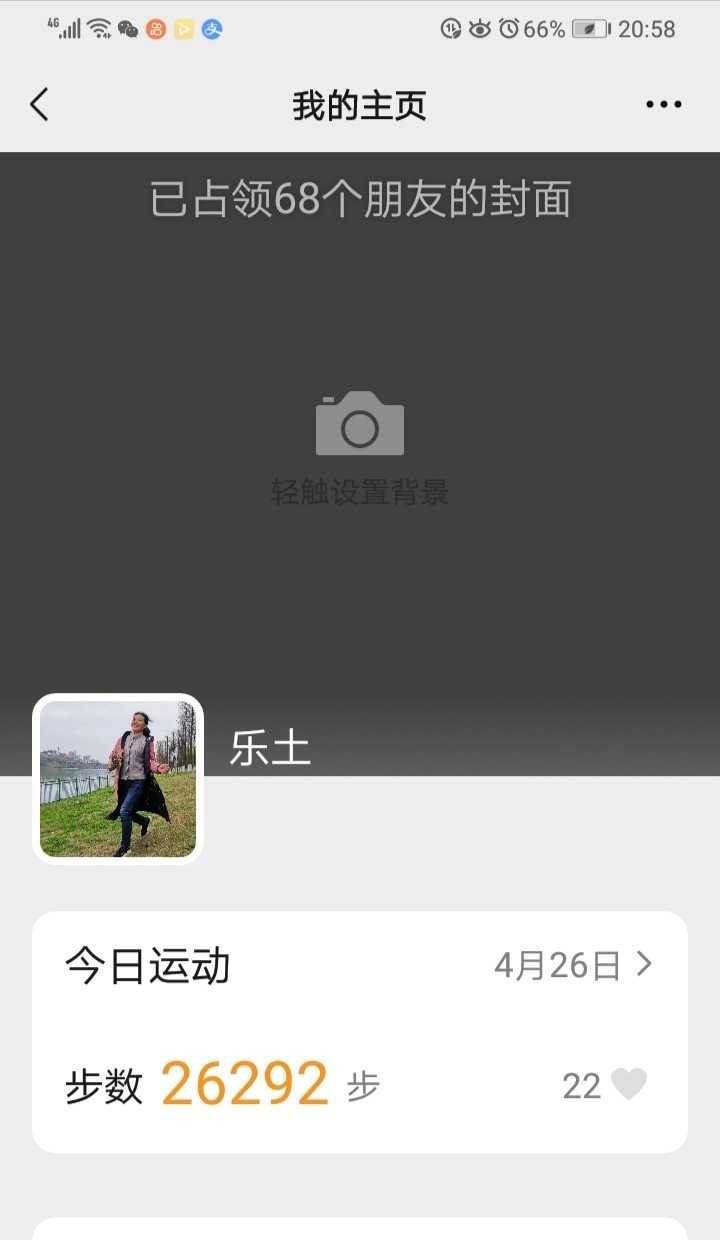Tap the 已占领68个朋友的封面 banner
Viewport: 720px width, 1240px height.
[360, 200]
